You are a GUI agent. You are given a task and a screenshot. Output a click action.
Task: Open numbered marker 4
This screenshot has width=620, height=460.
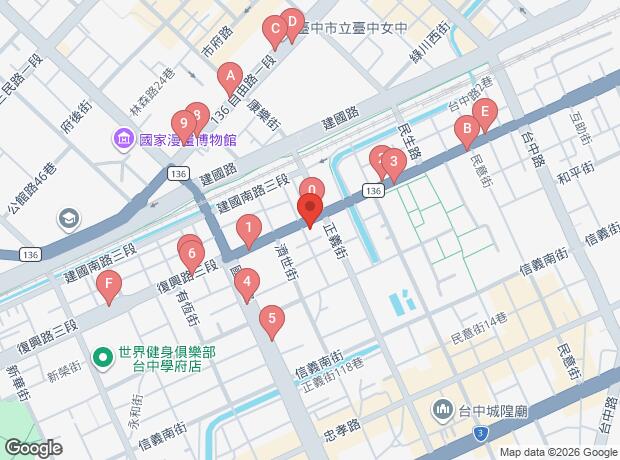246,285
